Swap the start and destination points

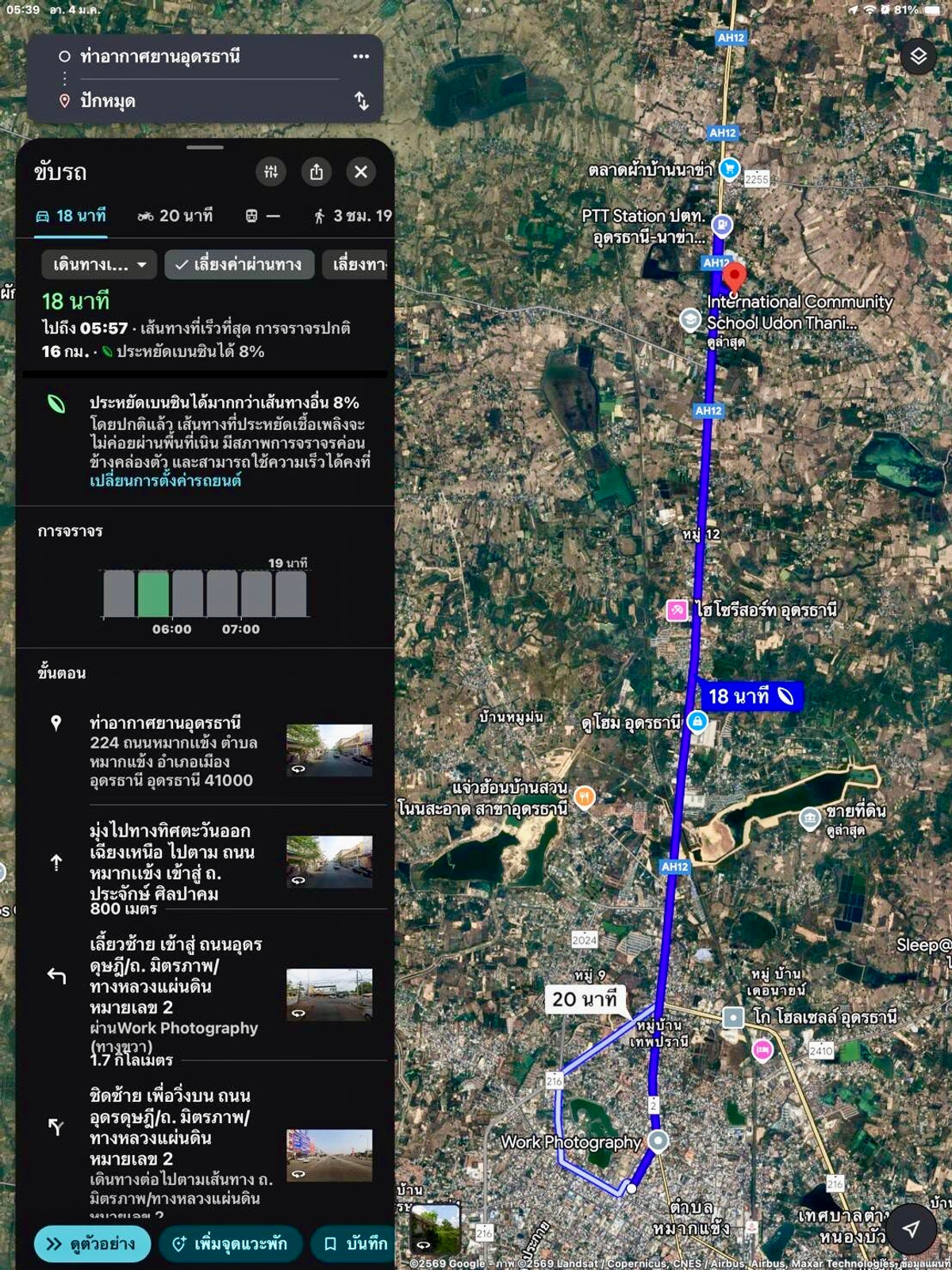[x=361, y=101]
